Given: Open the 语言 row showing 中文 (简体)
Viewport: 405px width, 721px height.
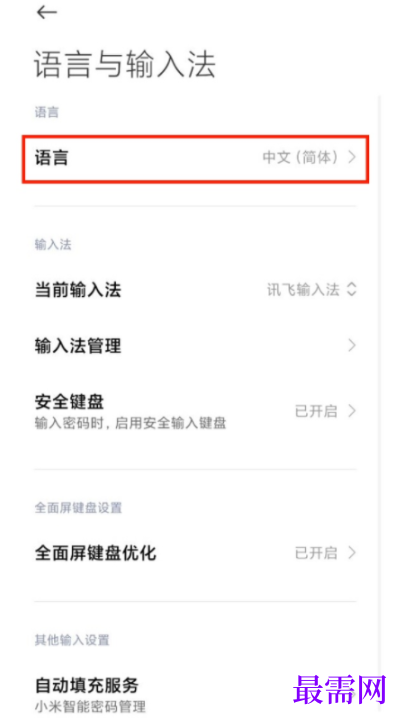Looking at the screenshot, I should coord(195,158).
